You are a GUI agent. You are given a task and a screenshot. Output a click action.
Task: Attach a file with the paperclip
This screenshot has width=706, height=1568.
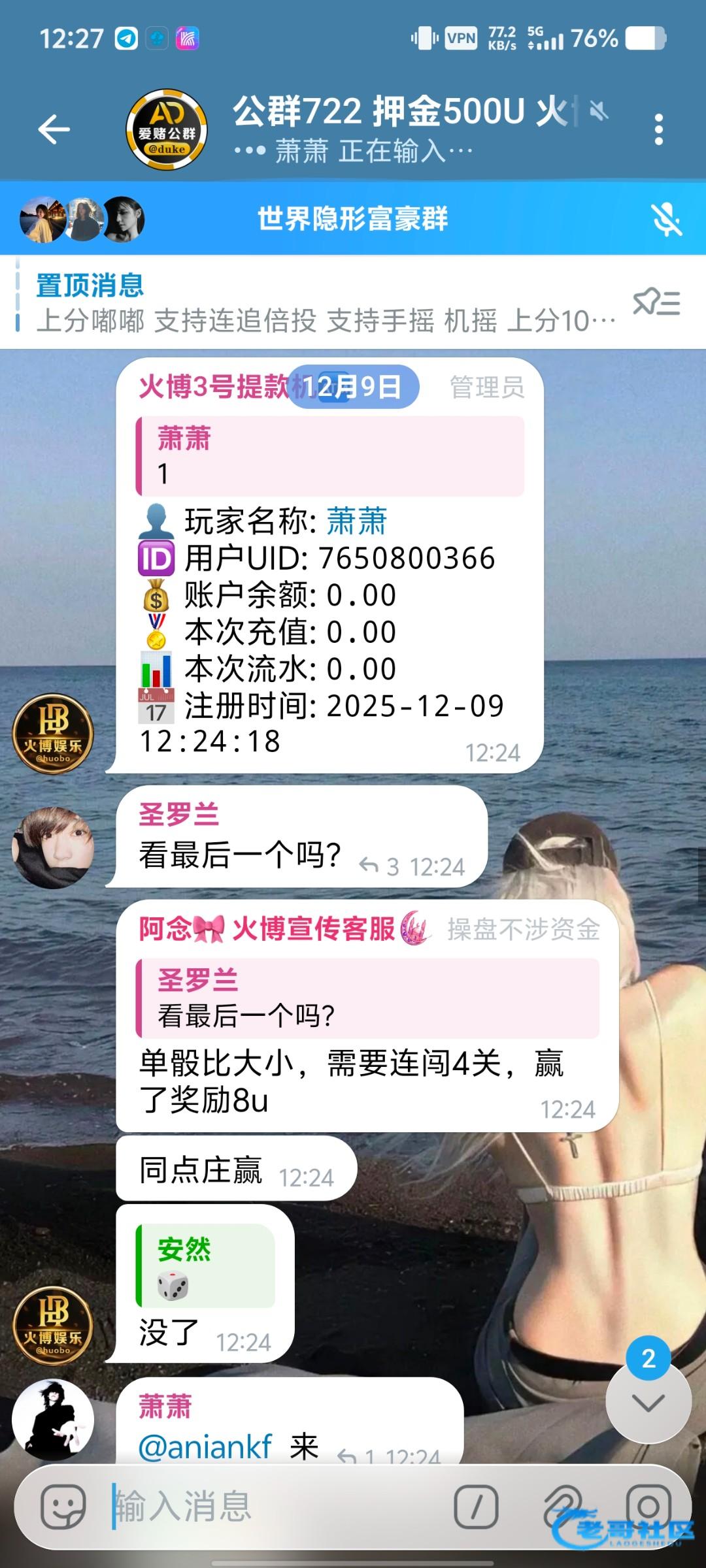pyautogui.click(x=562, y=1507)
